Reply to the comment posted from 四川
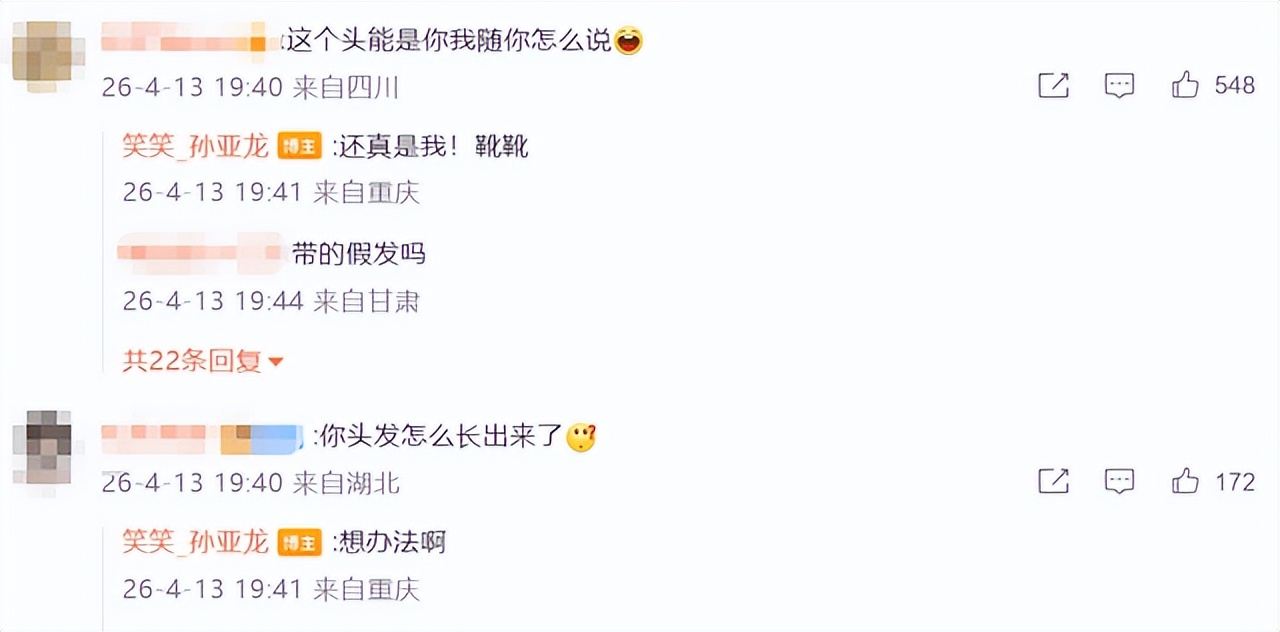The height and width of the screenshot is (632, 1280). (x=1119, y=86)
